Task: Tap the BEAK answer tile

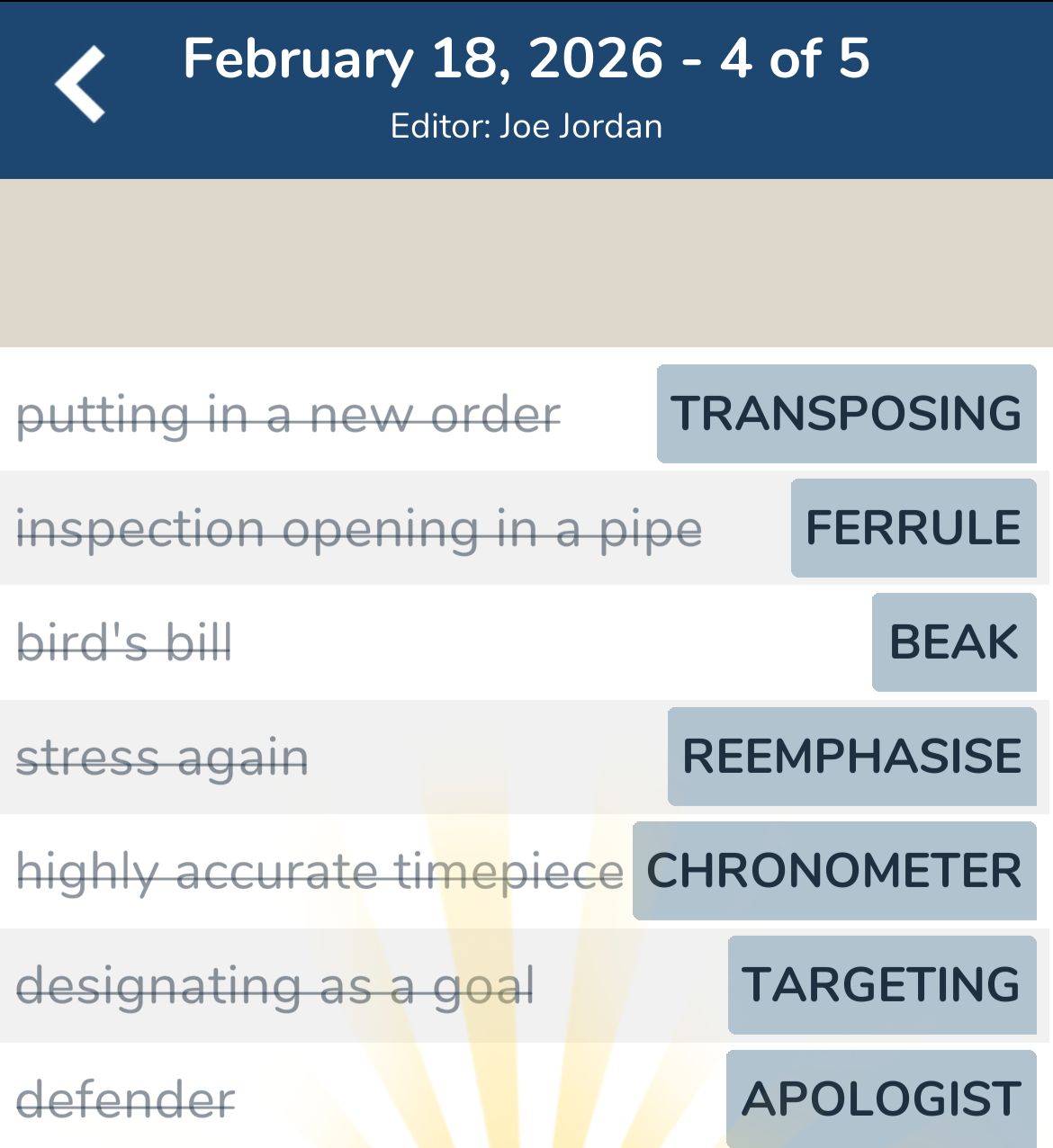Action: tap(953, 642)
